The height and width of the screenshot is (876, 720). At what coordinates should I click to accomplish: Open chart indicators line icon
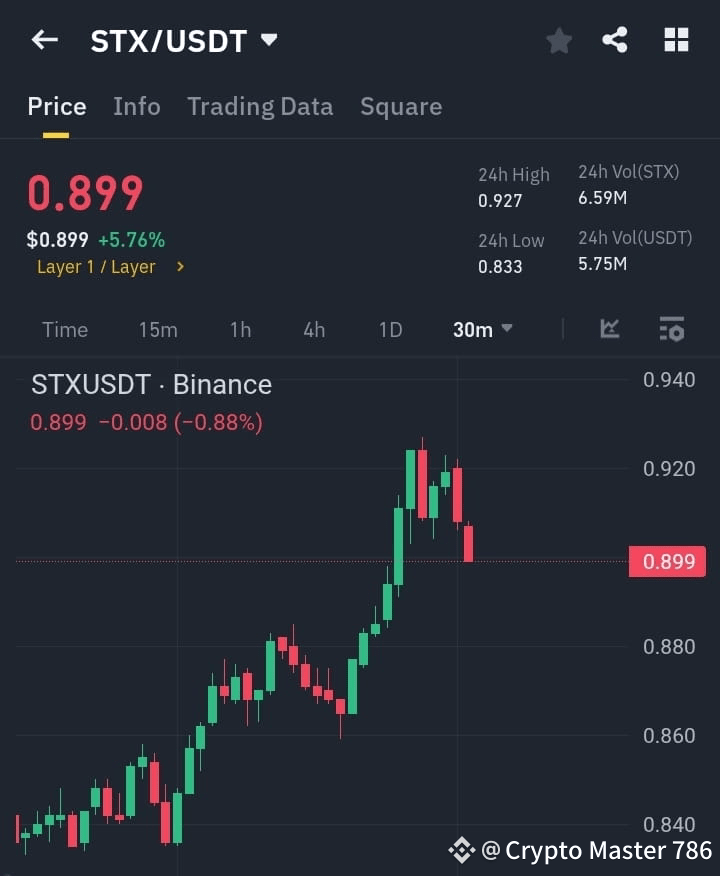click(x=609, y=329)
